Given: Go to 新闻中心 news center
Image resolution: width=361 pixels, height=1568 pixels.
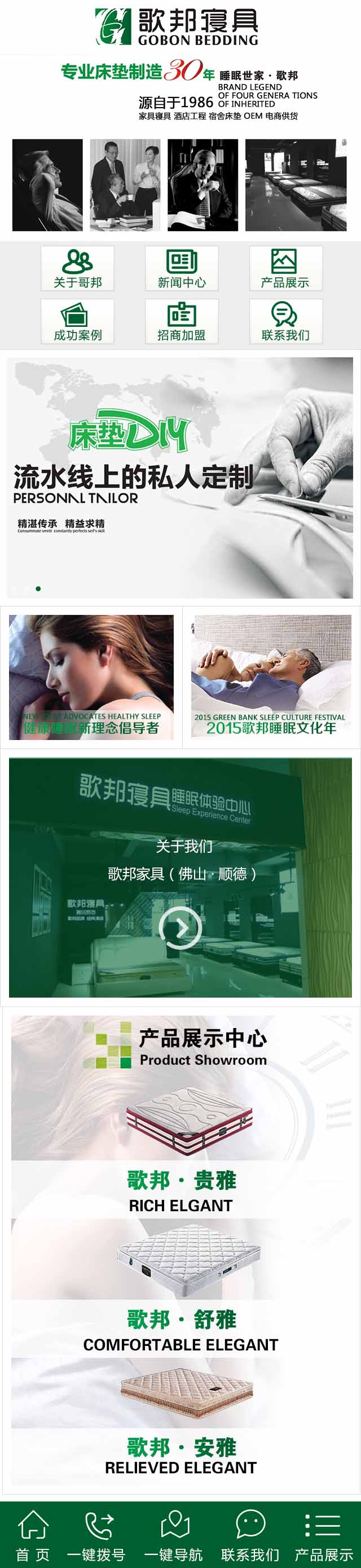Looking at the screenshot, I should click(182, 268).
